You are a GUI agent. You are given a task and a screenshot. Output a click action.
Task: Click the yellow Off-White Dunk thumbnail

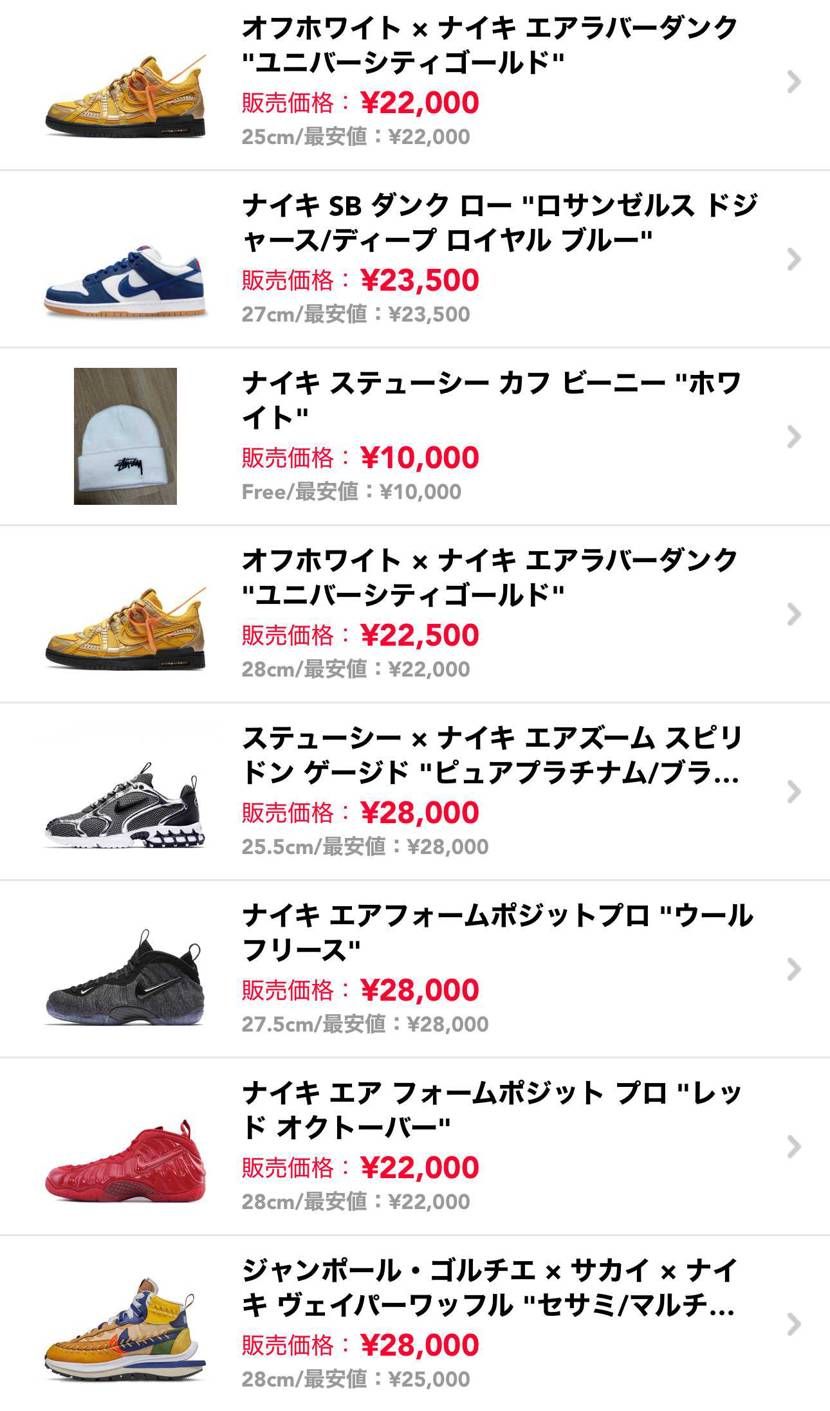[x=125, y=82]
